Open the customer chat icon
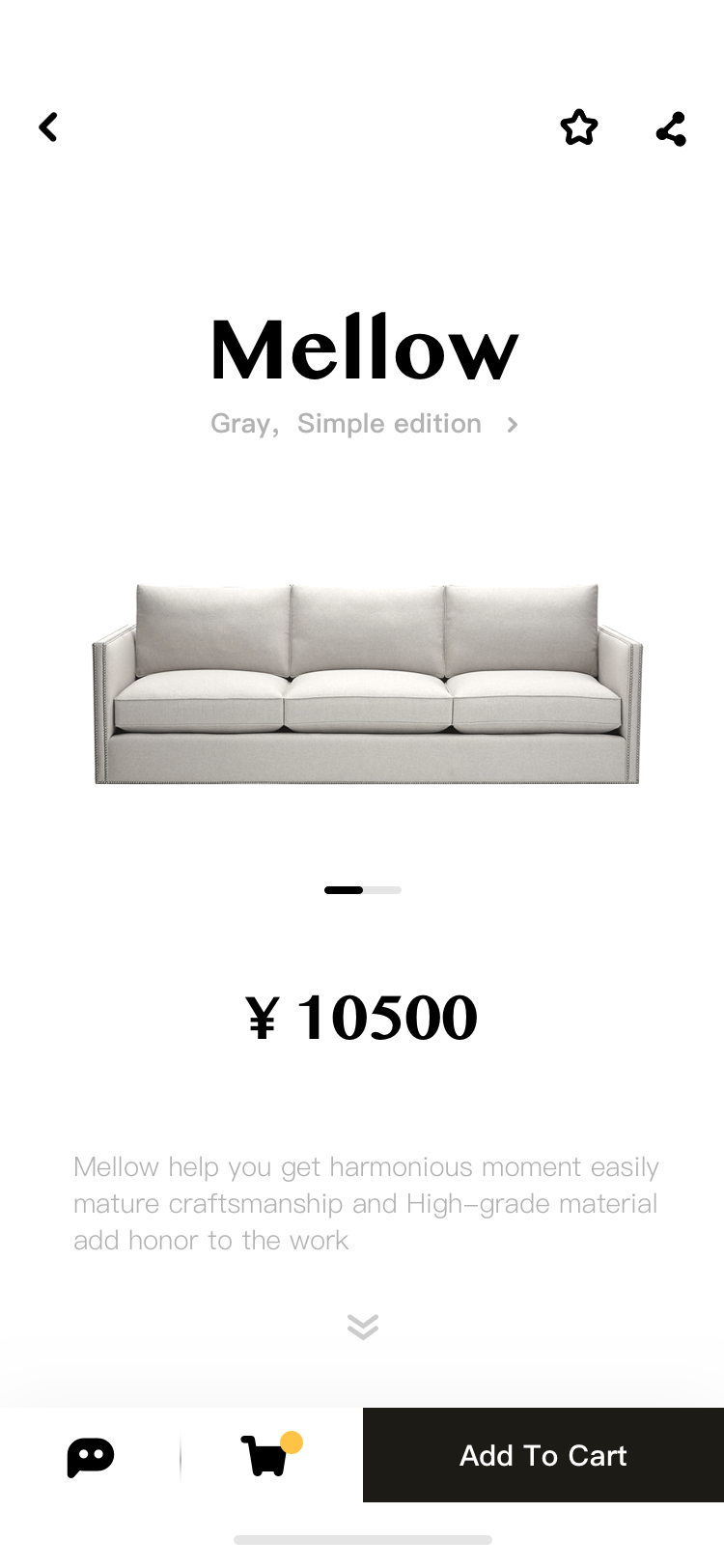 coord(91,1457)
